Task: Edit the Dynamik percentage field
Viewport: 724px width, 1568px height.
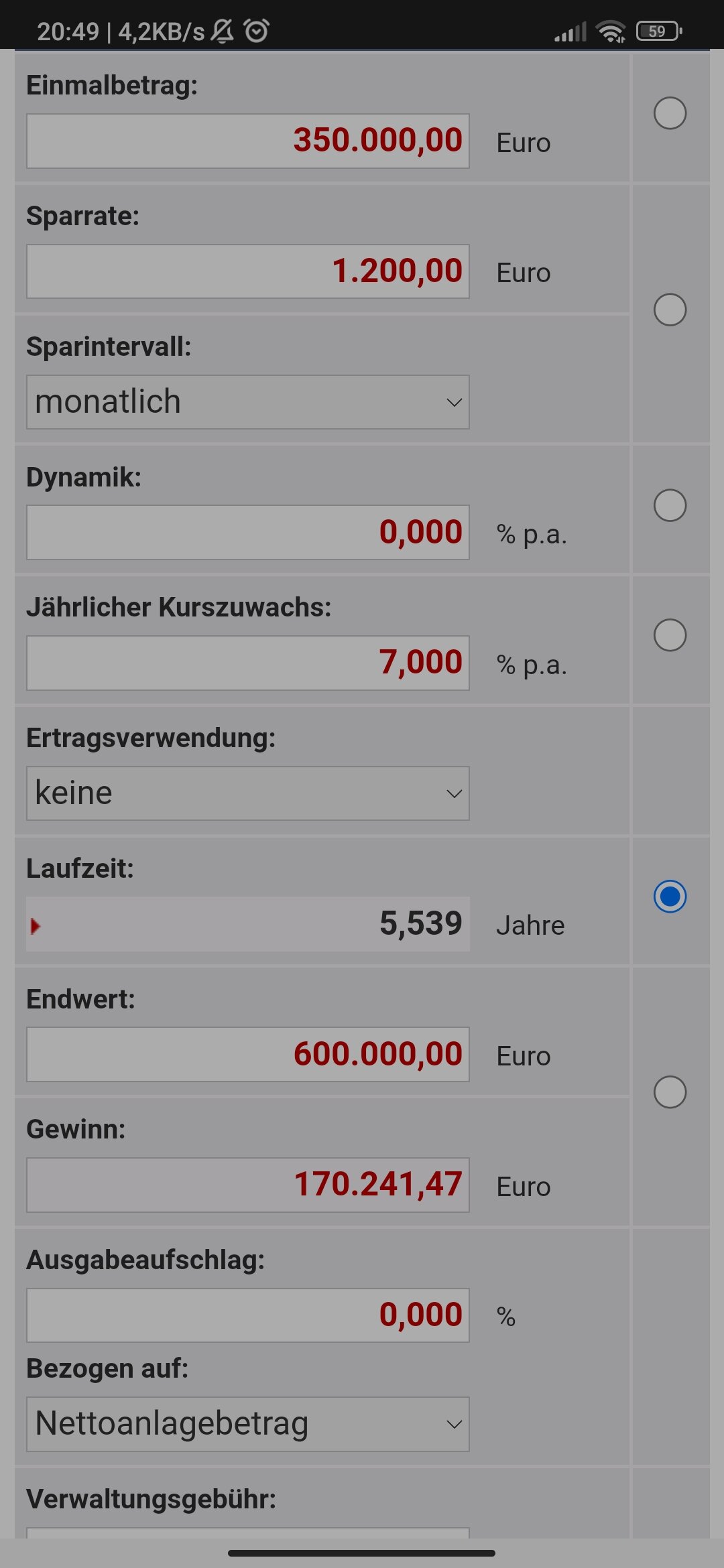Action: (247, 533)
